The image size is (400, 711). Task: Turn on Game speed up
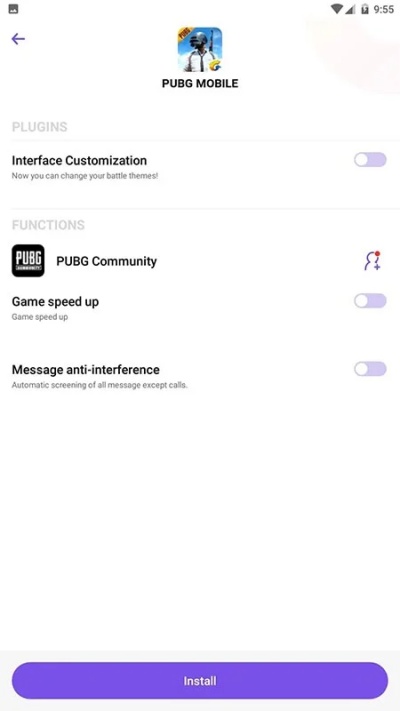tap(370, 301)
